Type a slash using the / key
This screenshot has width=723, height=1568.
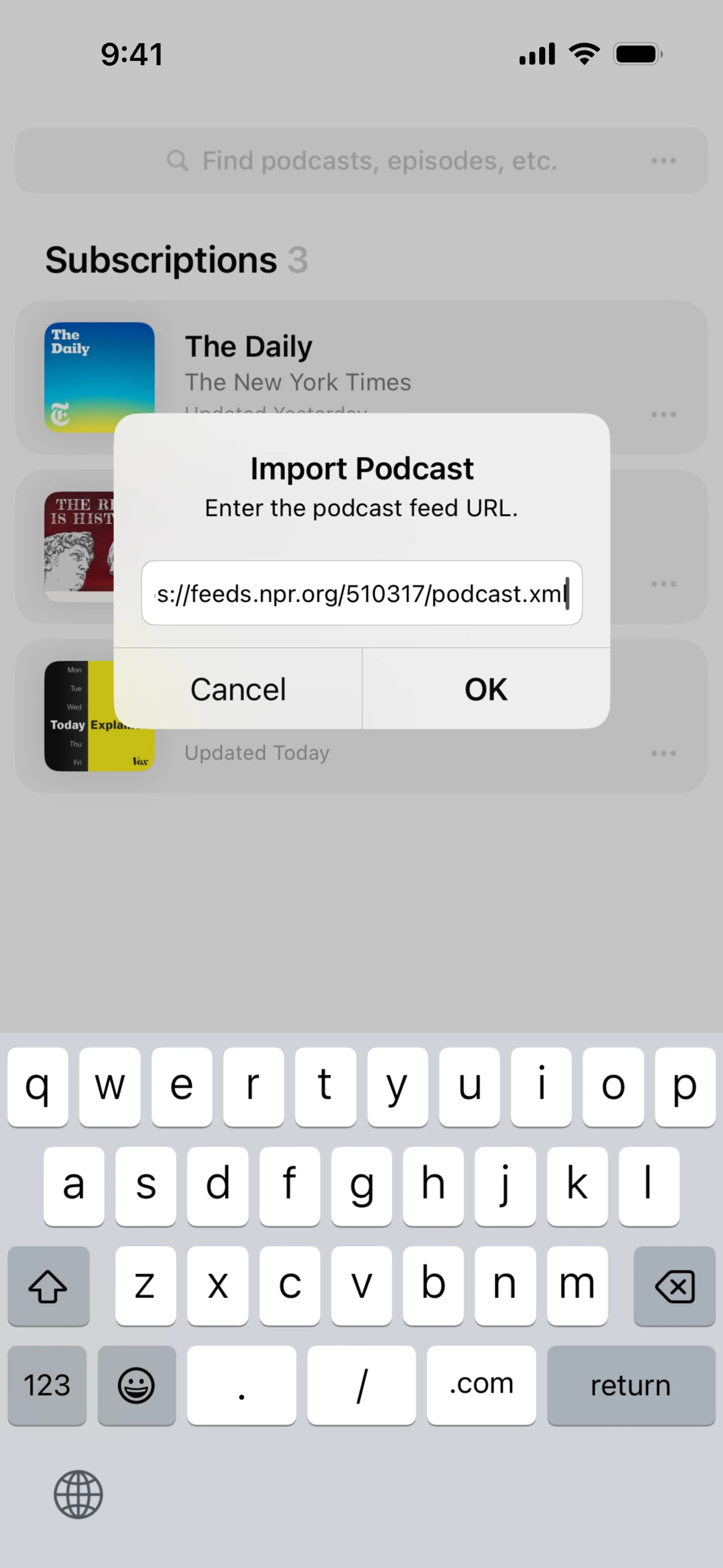coord(361,1385)
